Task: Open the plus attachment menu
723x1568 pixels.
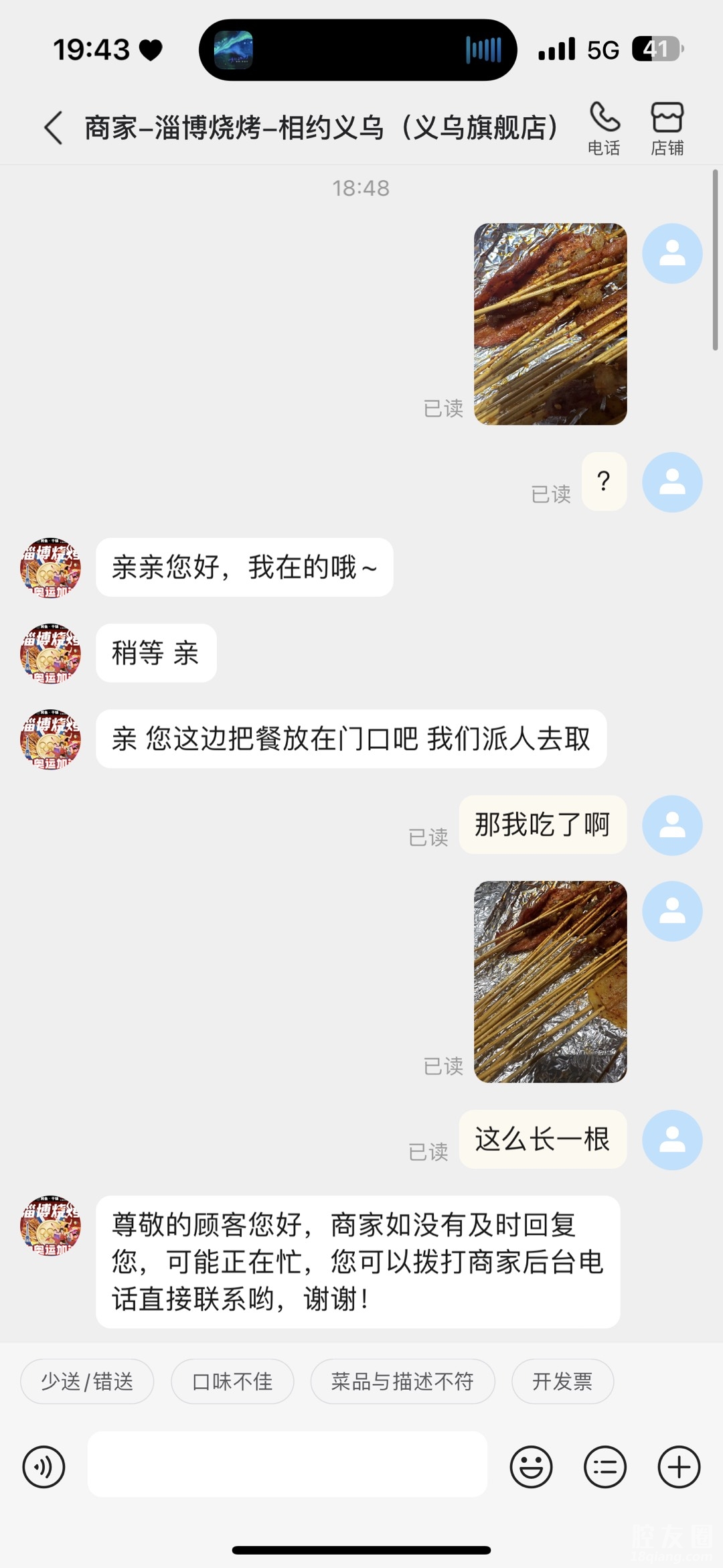Action: pos(679,1467)
